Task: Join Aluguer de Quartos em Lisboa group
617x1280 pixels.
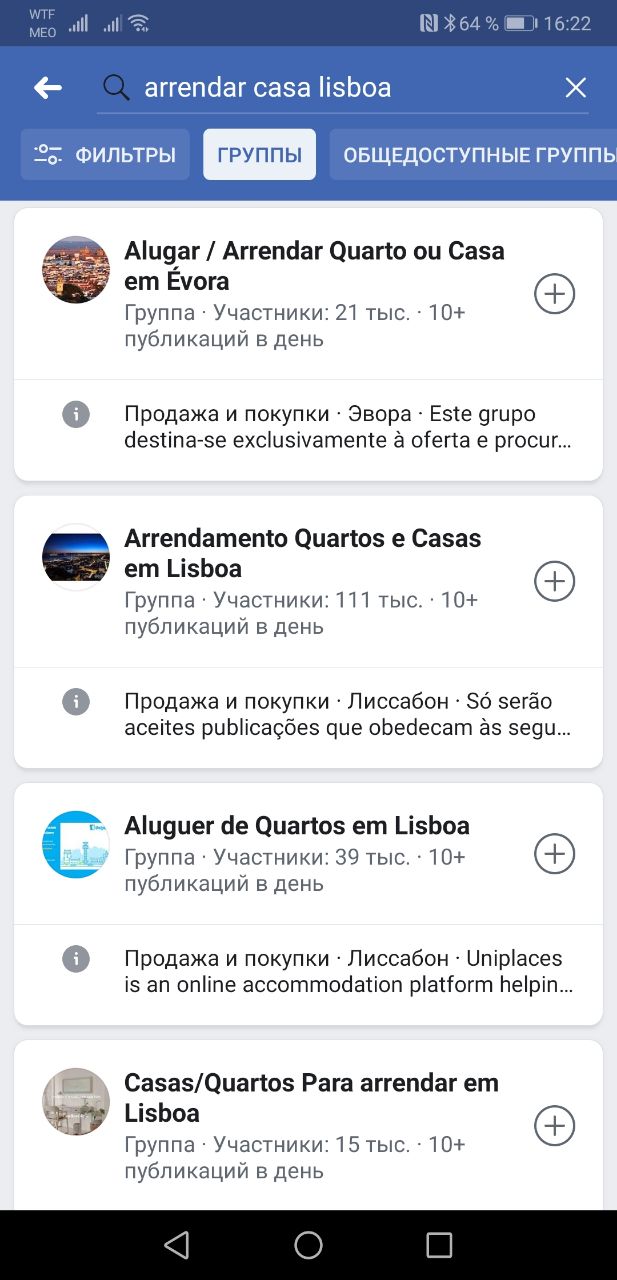Action: (x=554, y=854)
